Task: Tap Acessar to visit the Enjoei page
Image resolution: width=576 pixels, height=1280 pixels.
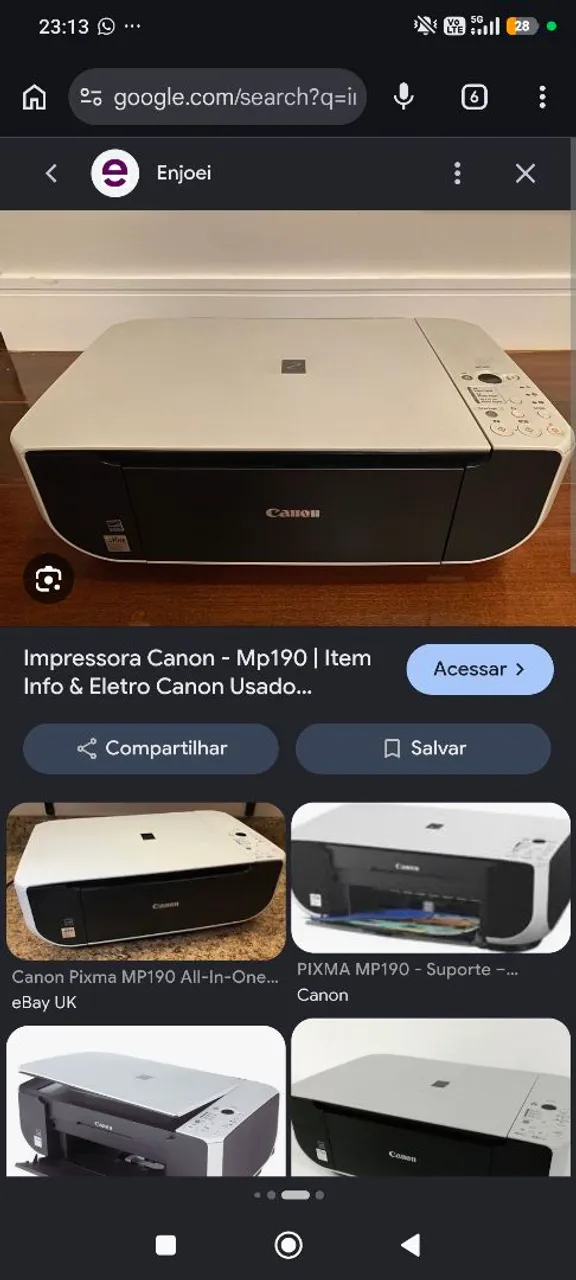Action: point(480,669)
